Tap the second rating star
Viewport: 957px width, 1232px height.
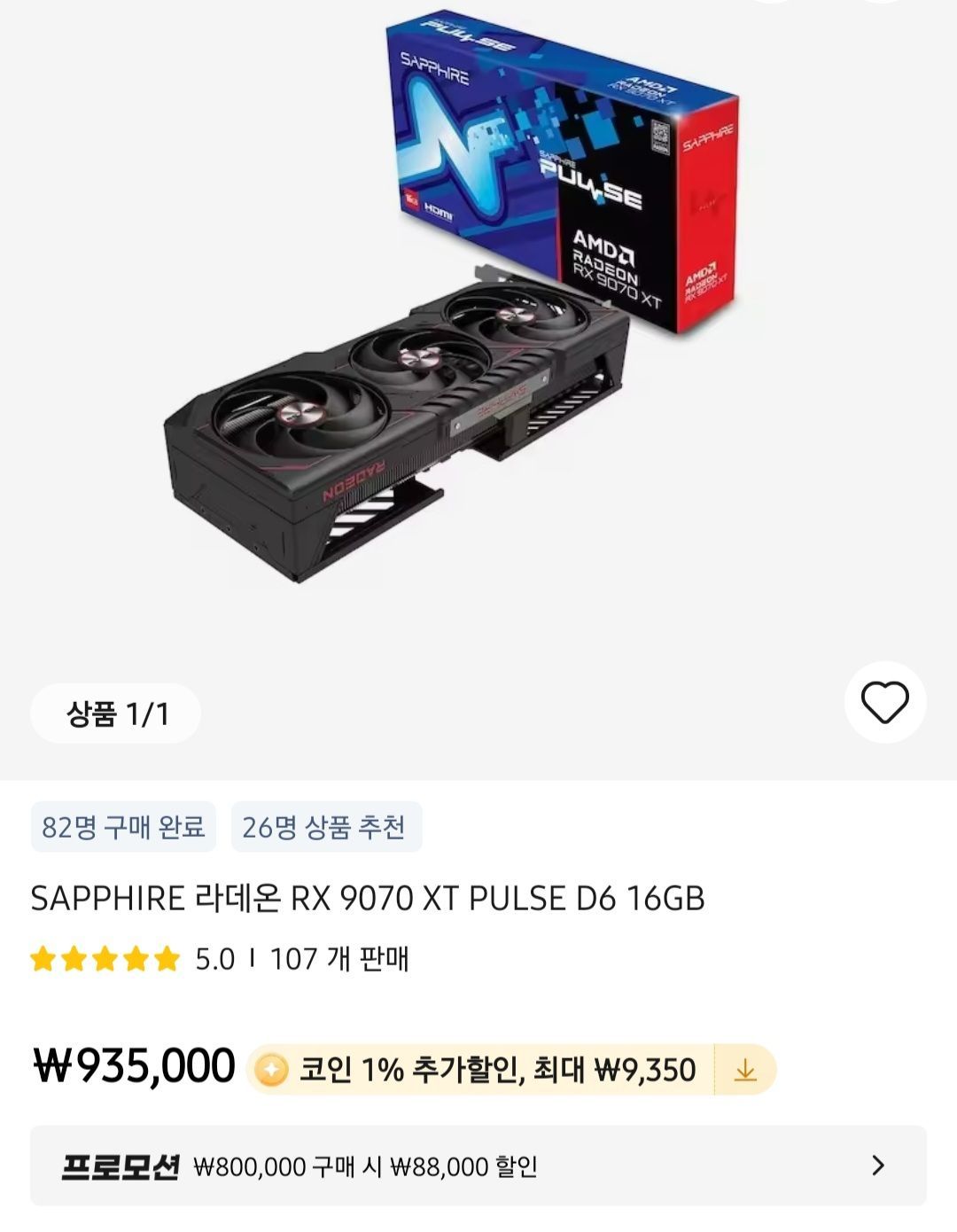pos(74,957)
